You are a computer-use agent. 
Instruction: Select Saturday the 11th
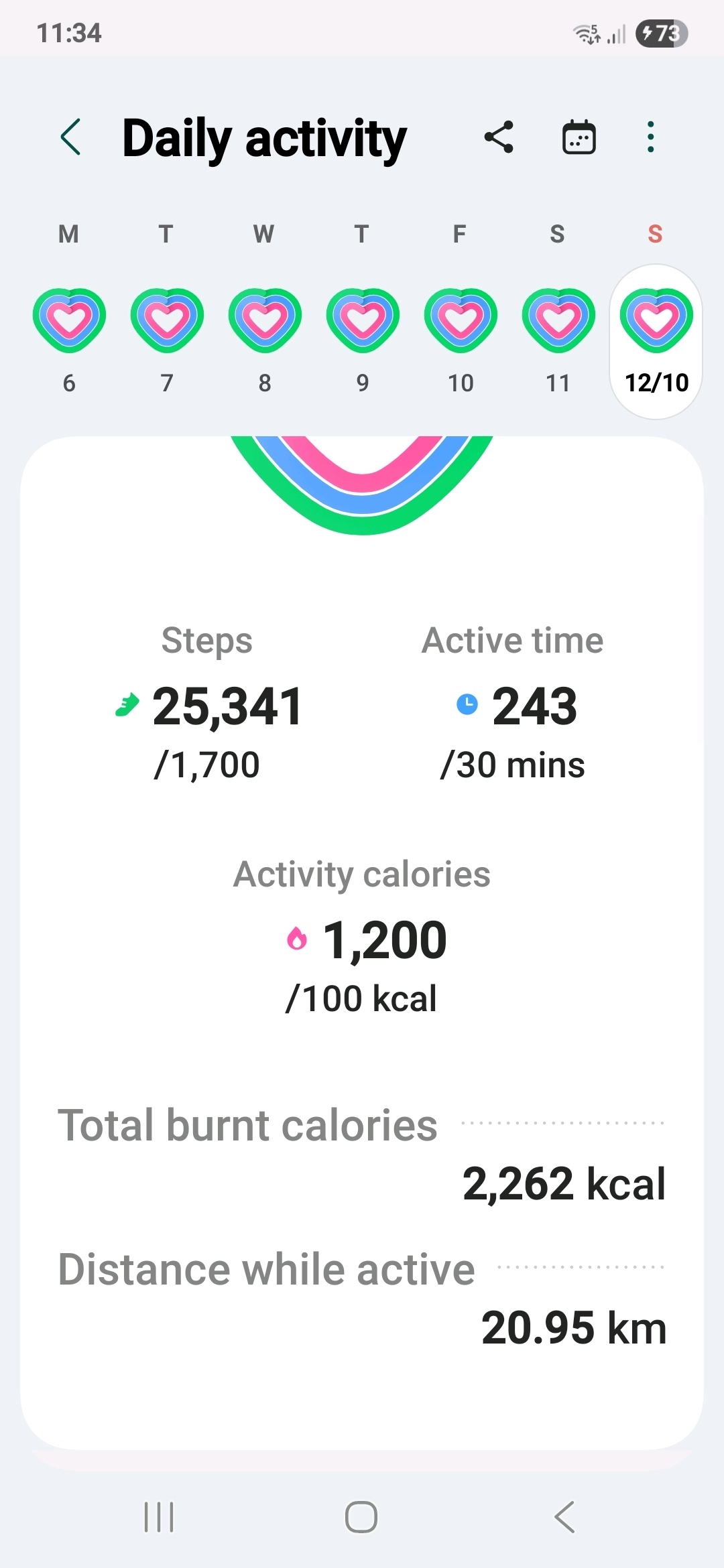tap(558, 322)
